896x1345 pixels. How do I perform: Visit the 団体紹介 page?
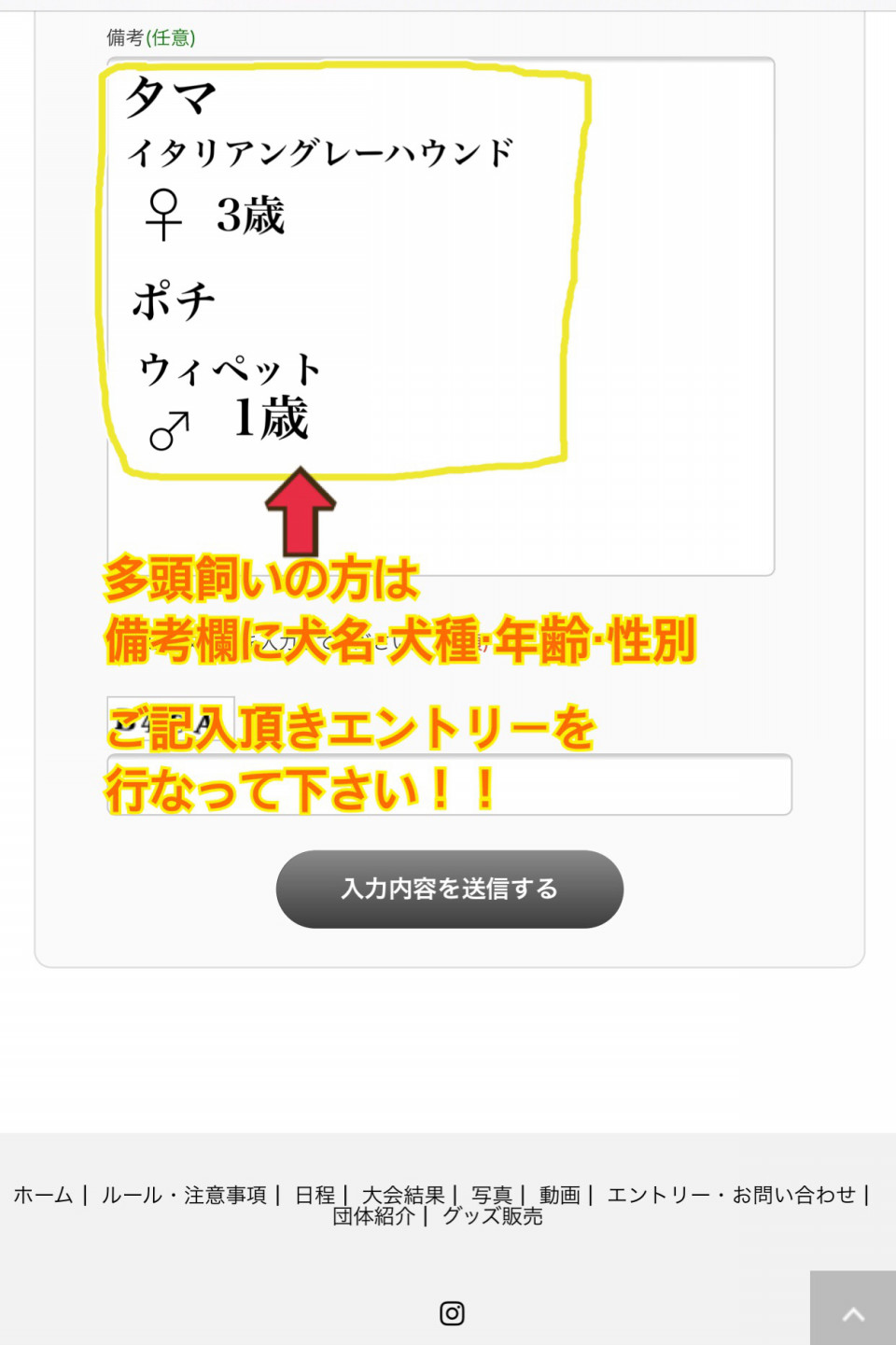click(x=373, y=1216)
